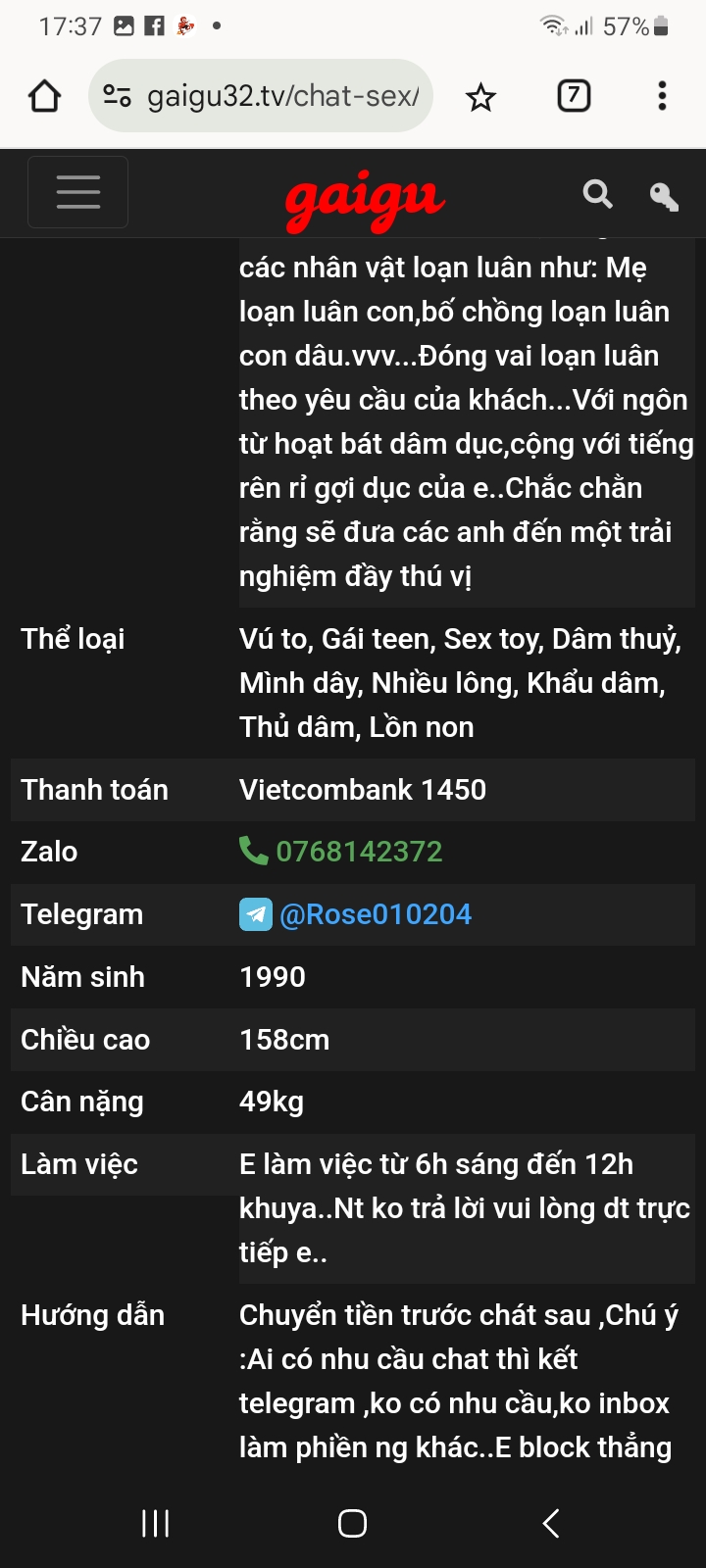
Task: Open Telegram link @Rose010204
Action: [356, 914]
